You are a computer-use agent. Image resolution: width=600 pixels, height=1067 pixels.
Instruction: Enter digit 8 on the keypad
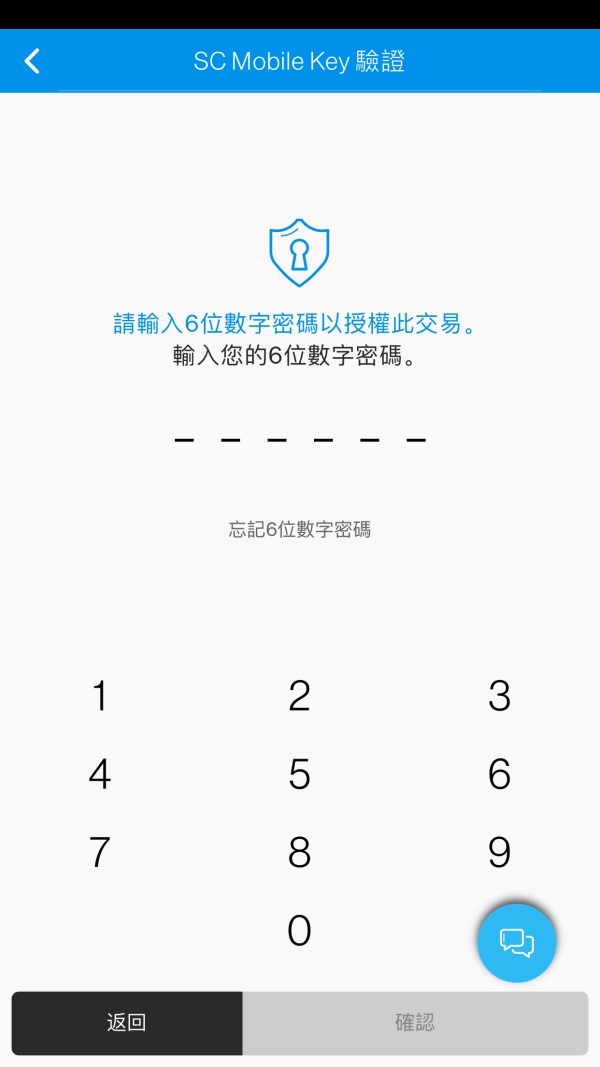(x=300, y=852)
